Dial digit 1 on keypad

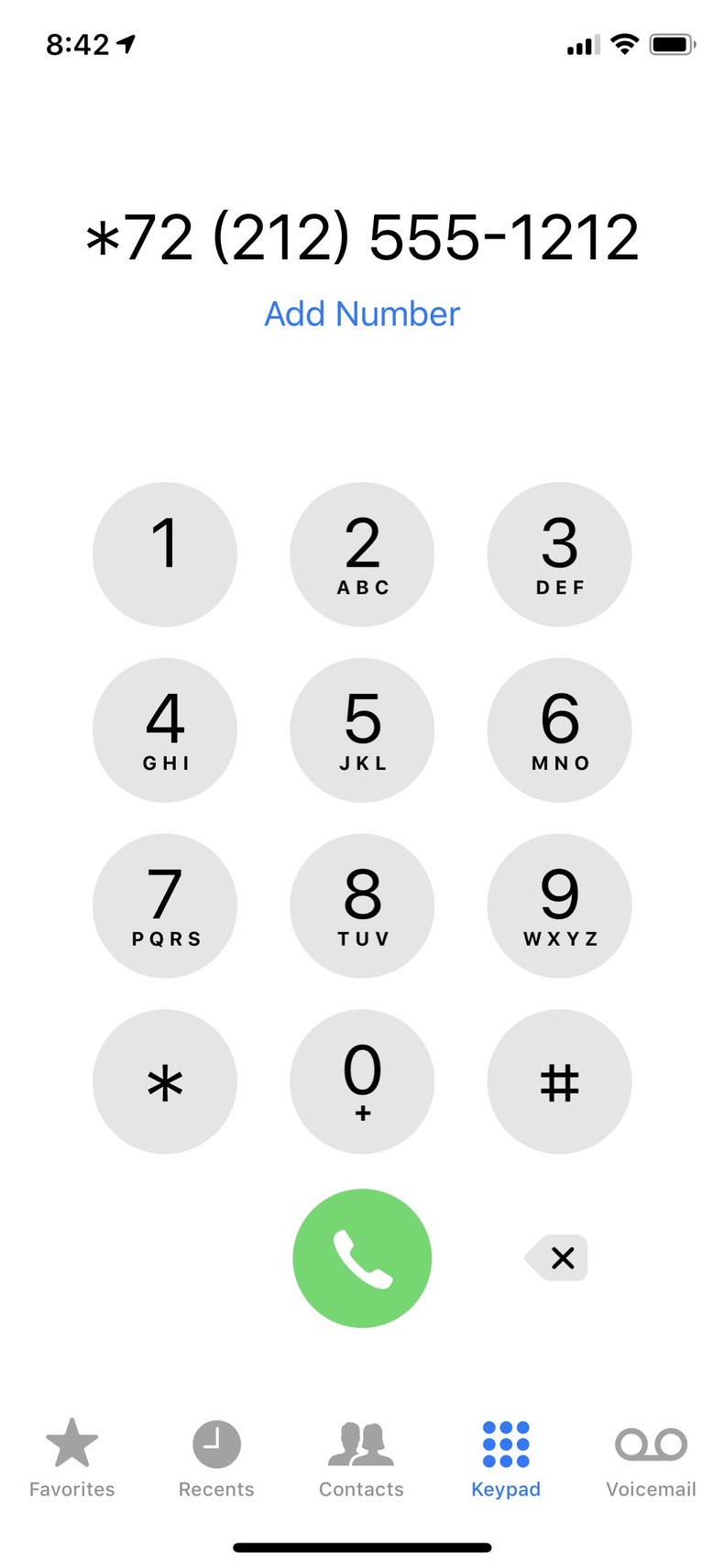click(165, 554)
